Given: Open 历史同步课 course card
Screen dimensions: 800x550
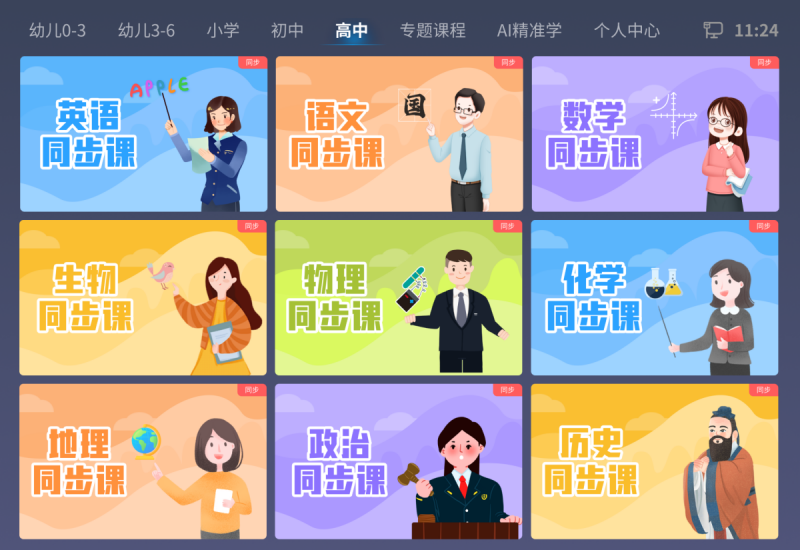Looking at the screenshot, I should [655, 462].
